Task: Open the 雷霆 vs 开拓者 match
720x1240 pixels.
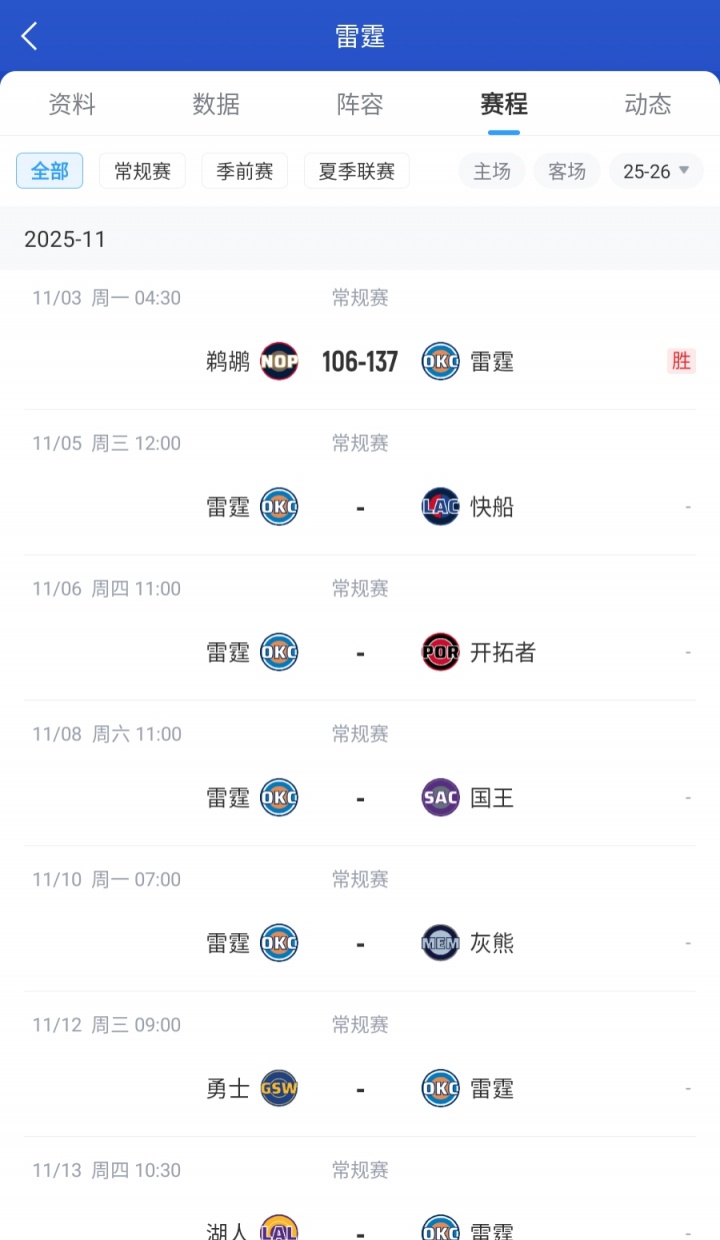Action: (360, 652)
